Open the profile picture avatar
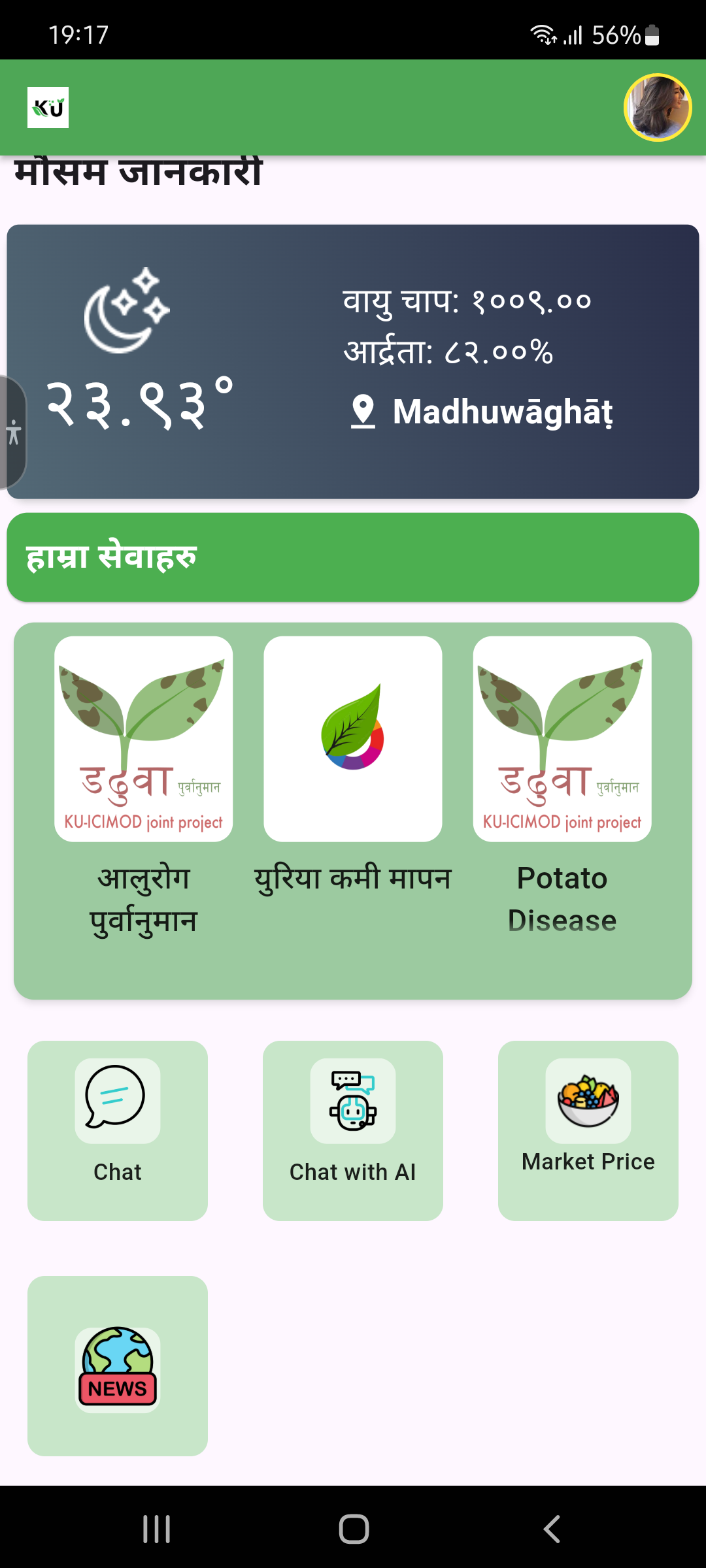 pos(658,108)
